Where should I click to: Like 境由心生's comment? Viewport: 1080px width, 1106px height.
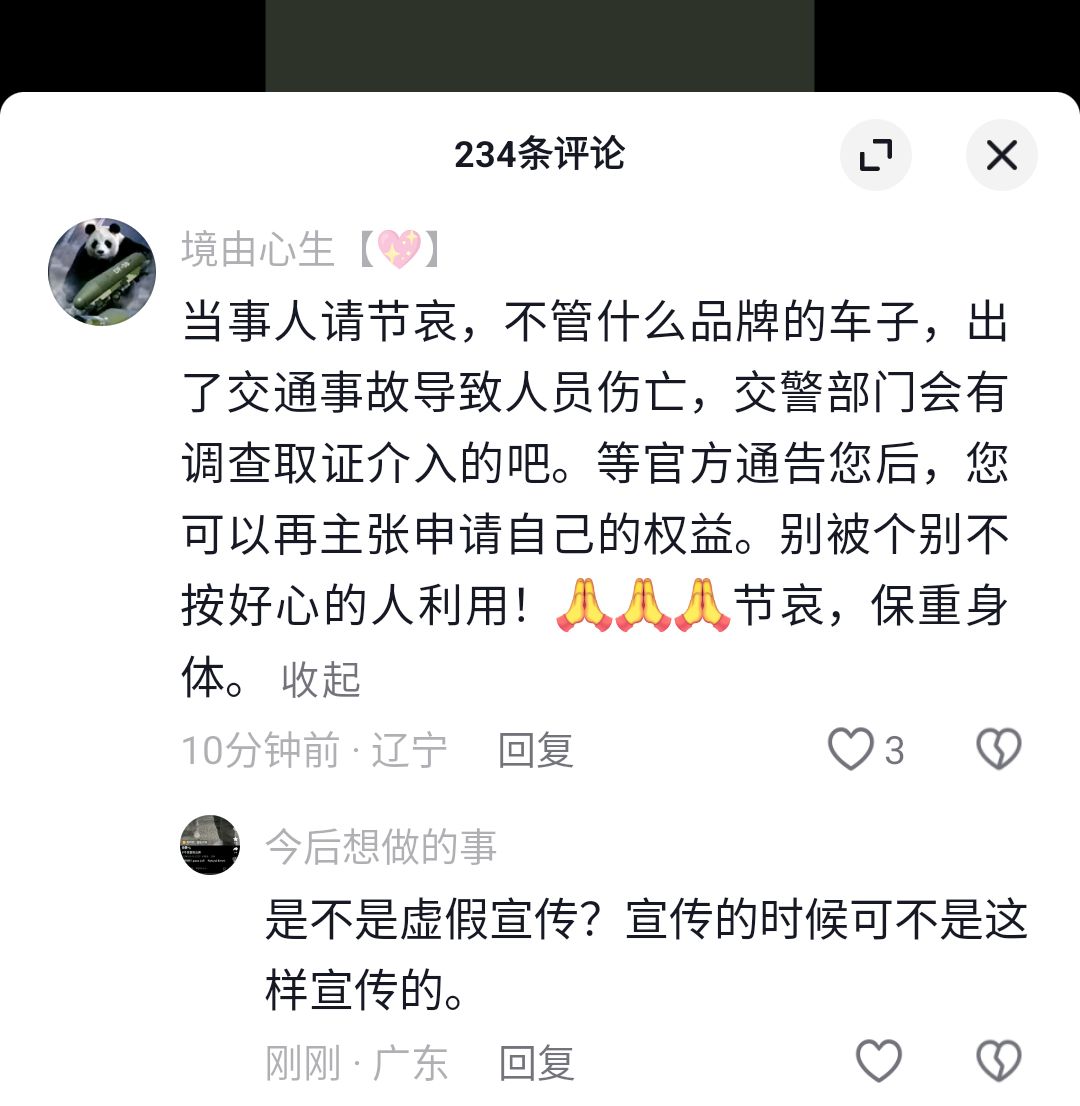[x=852, y=749]
